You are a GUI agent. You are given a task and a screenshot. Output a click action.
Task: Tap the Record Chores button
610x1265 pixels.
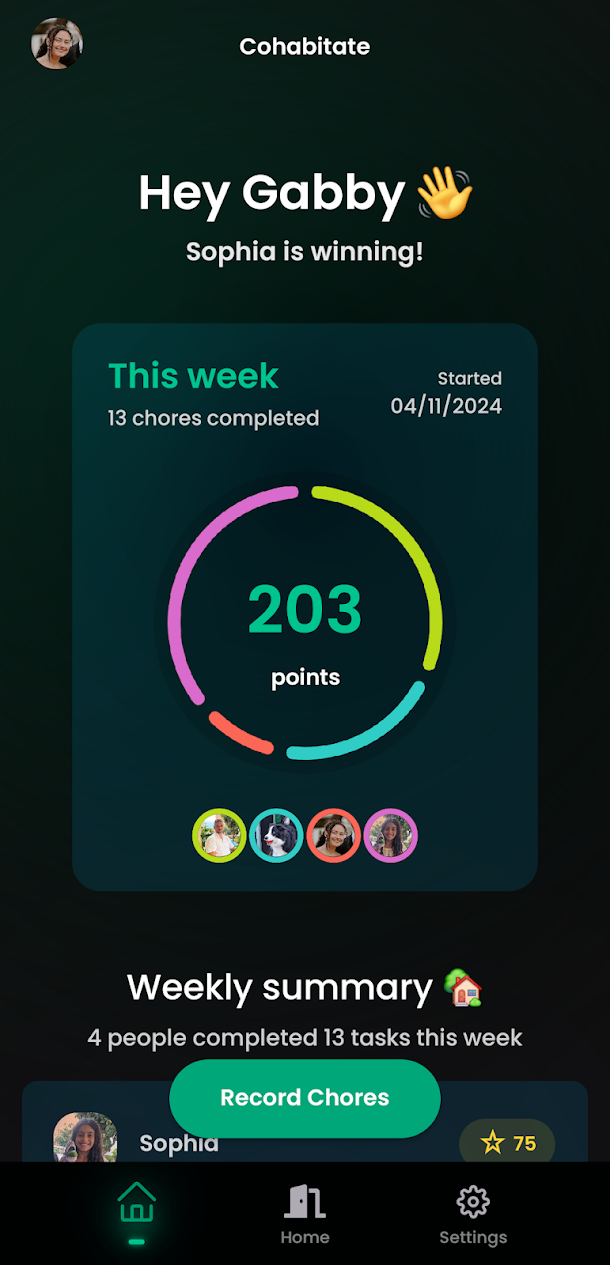(305, 1097)
